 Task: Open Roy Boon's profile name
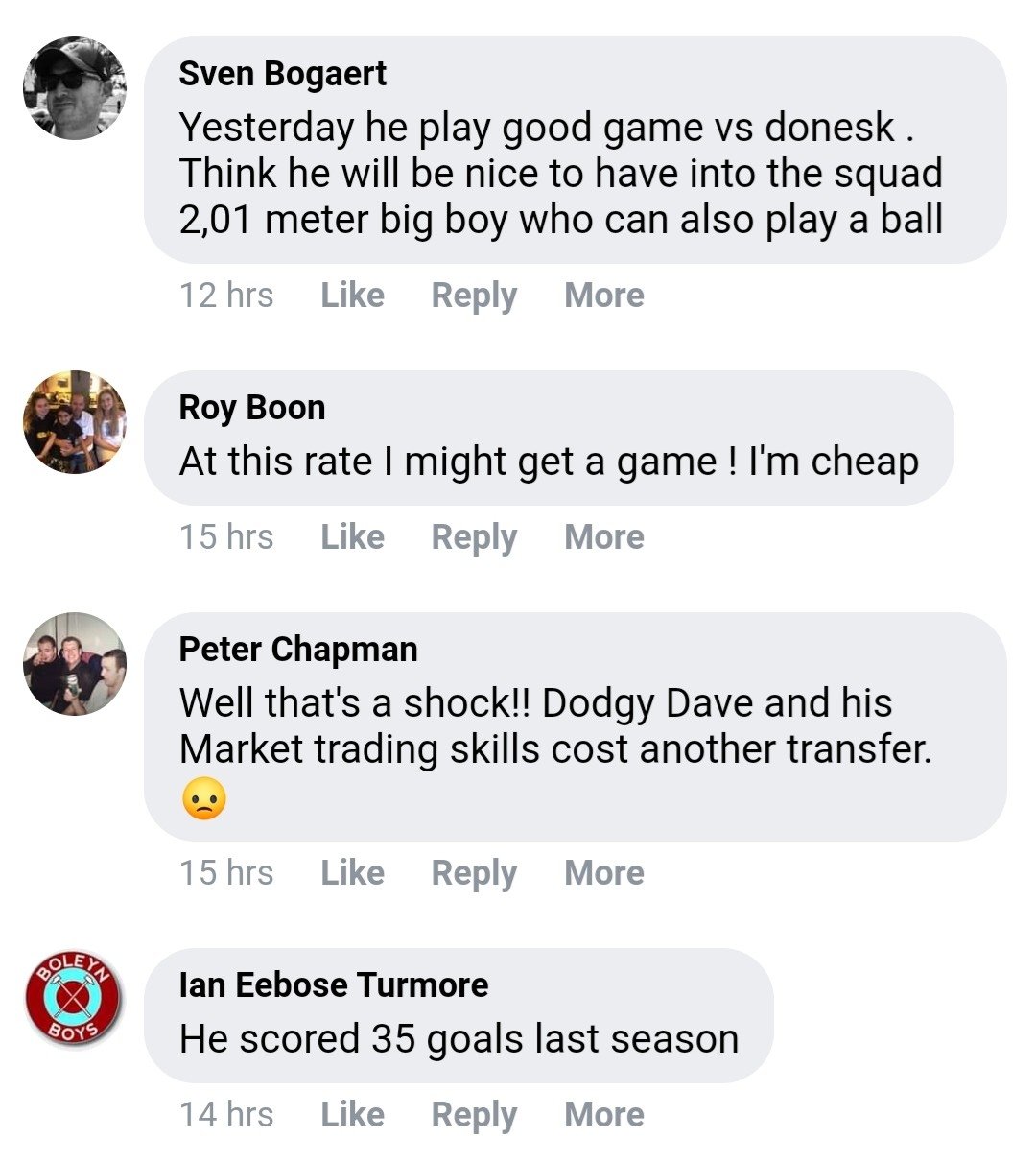tap(251, 408)
